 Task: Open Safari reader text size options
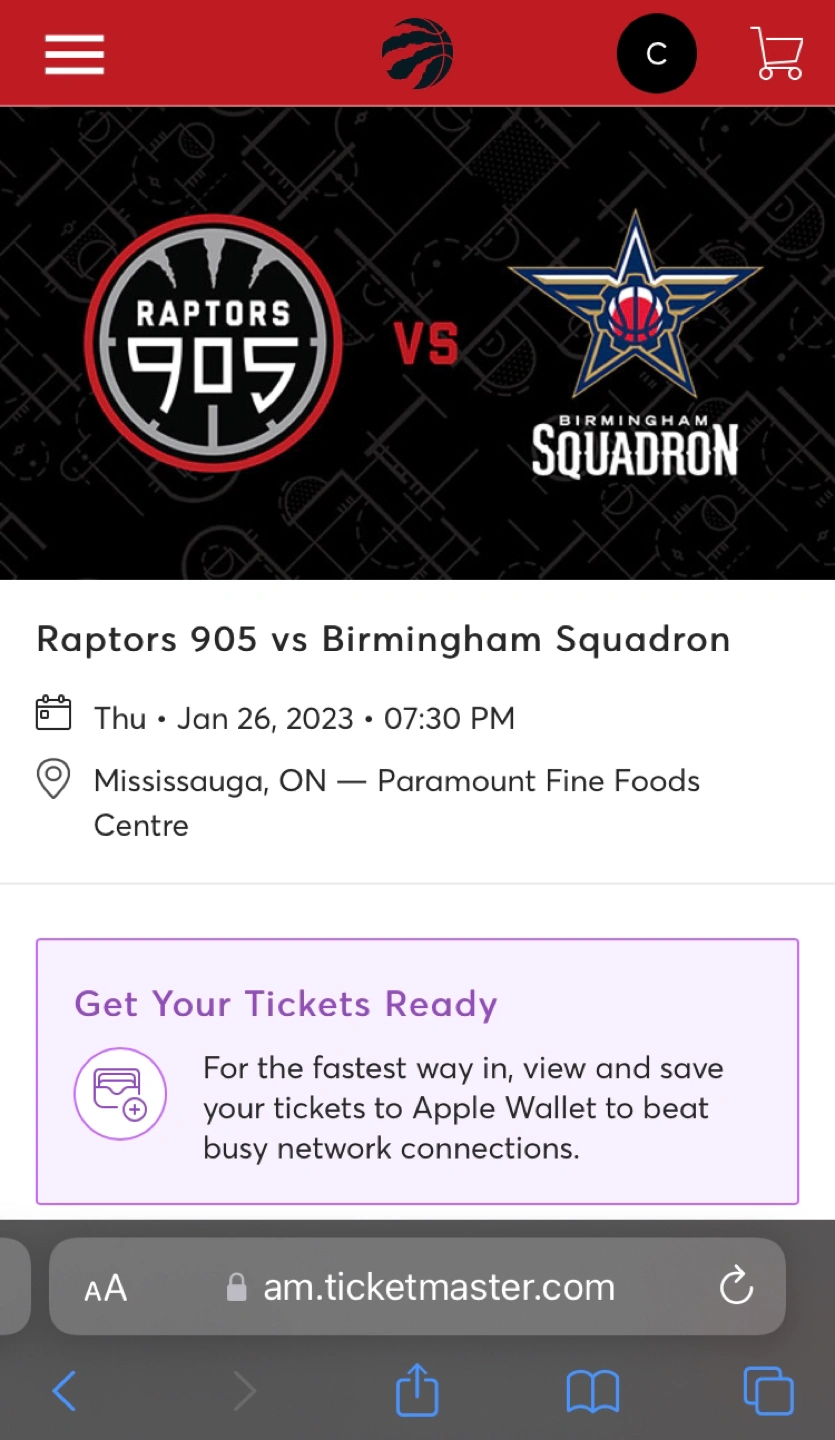[106, 1287]
